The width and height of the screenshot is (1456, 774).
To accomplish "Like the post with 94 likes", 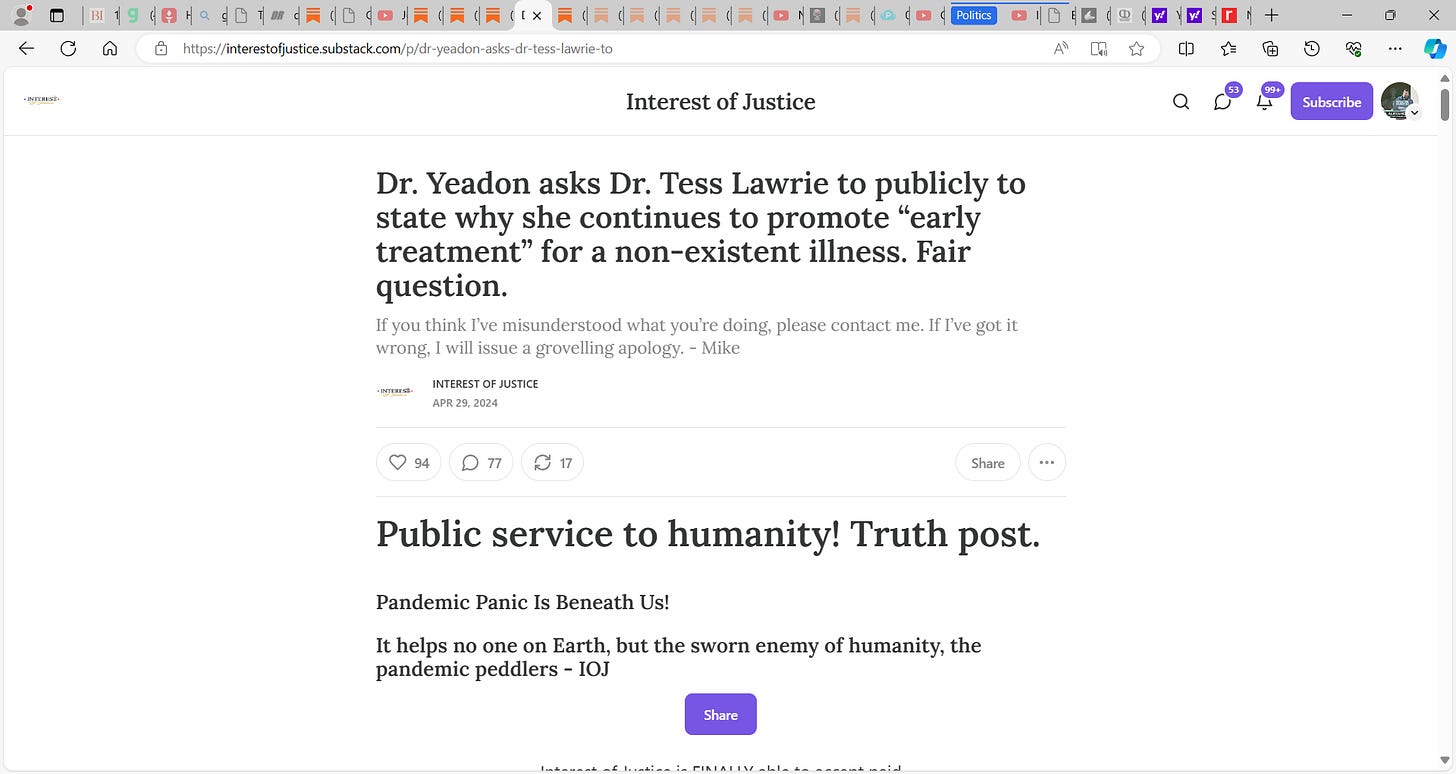I will (408, 463).
